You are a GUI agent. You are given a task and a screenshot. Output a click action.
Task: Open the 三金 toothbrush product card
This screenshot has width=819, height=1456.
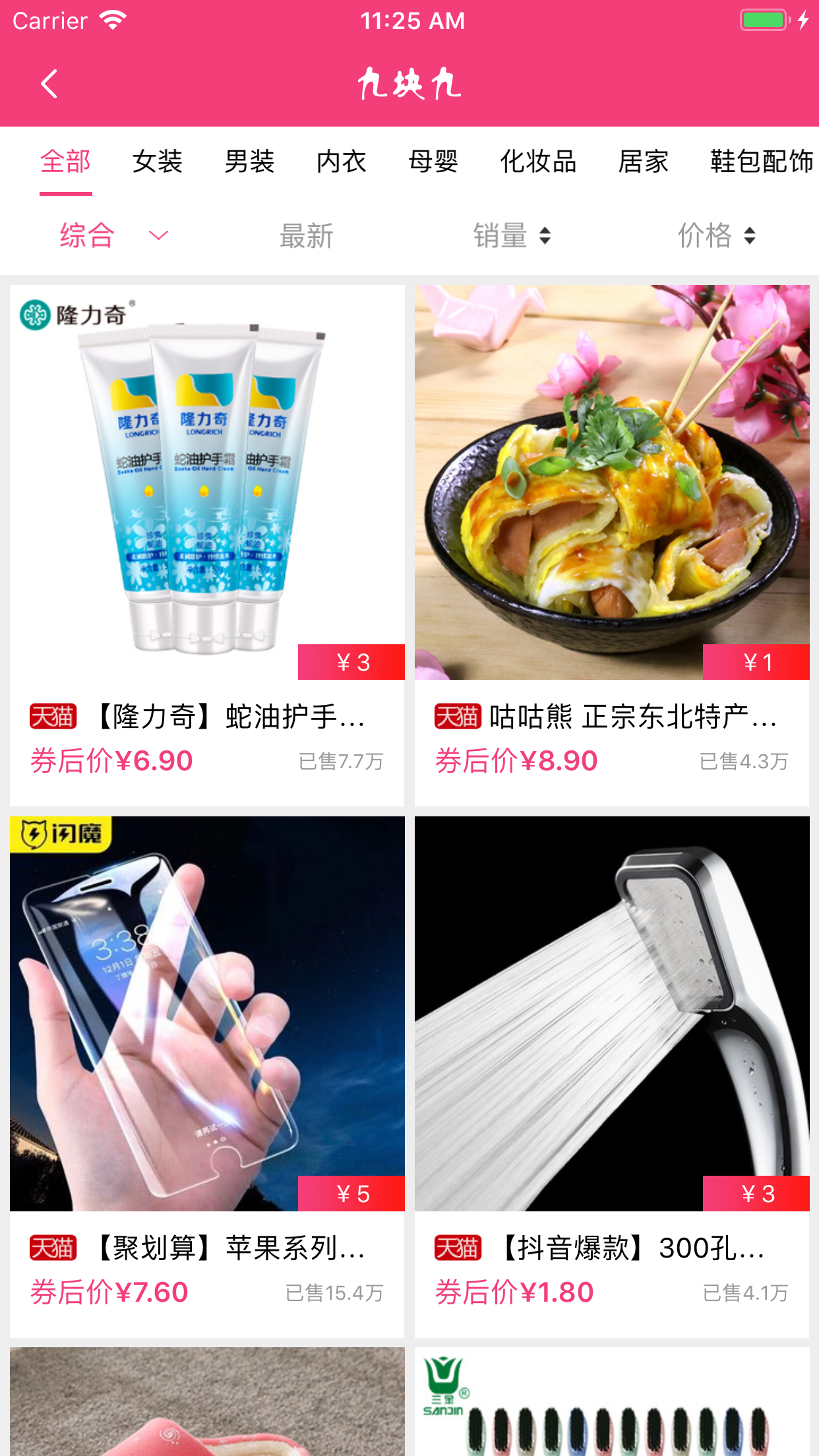[x=612, y=1401]
